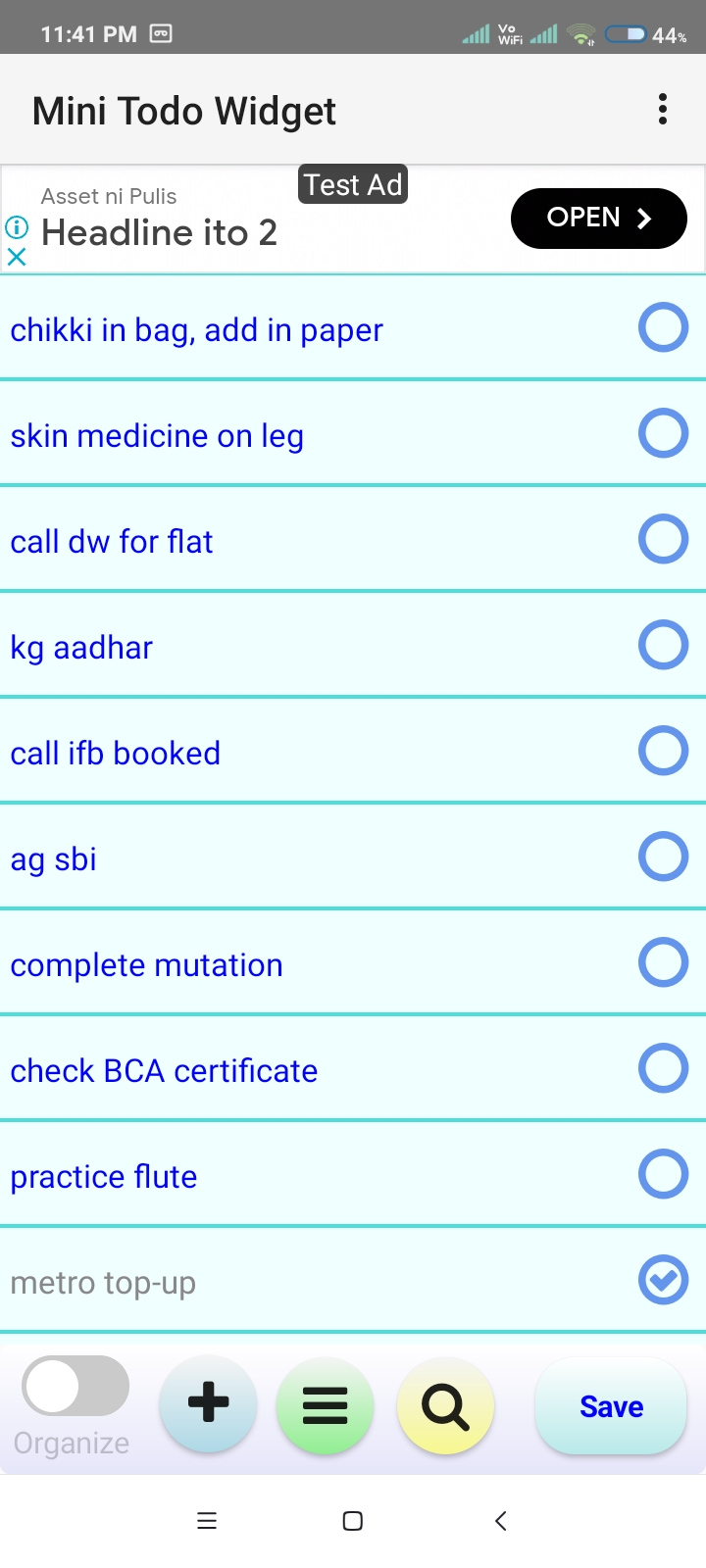Search todos with the magnifier button
706x1568 pixels.
[x=445, y=1406]
